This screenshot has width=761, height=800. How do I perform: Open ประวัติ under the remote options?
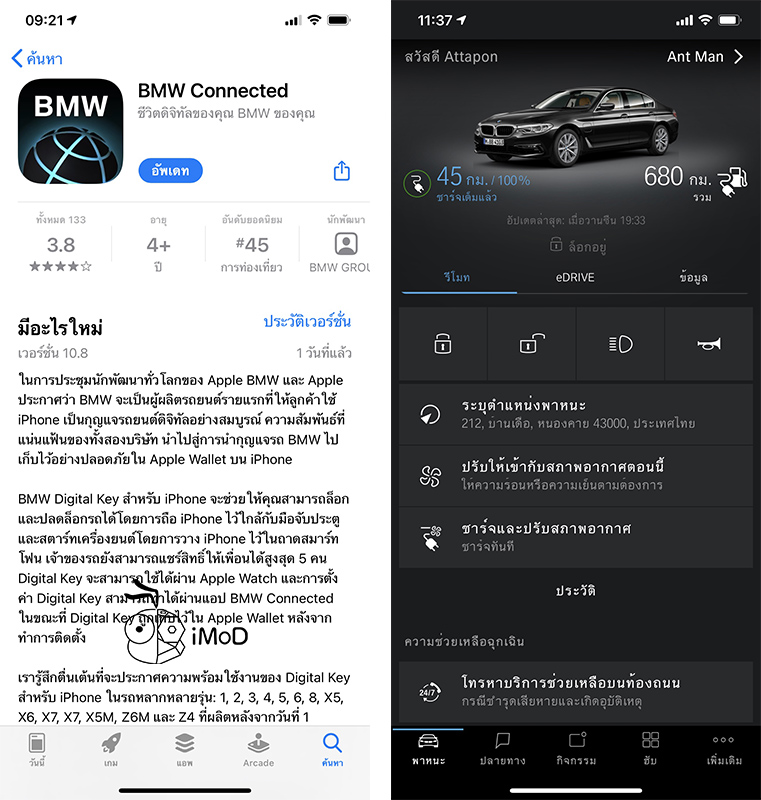(x=575, y=591)
